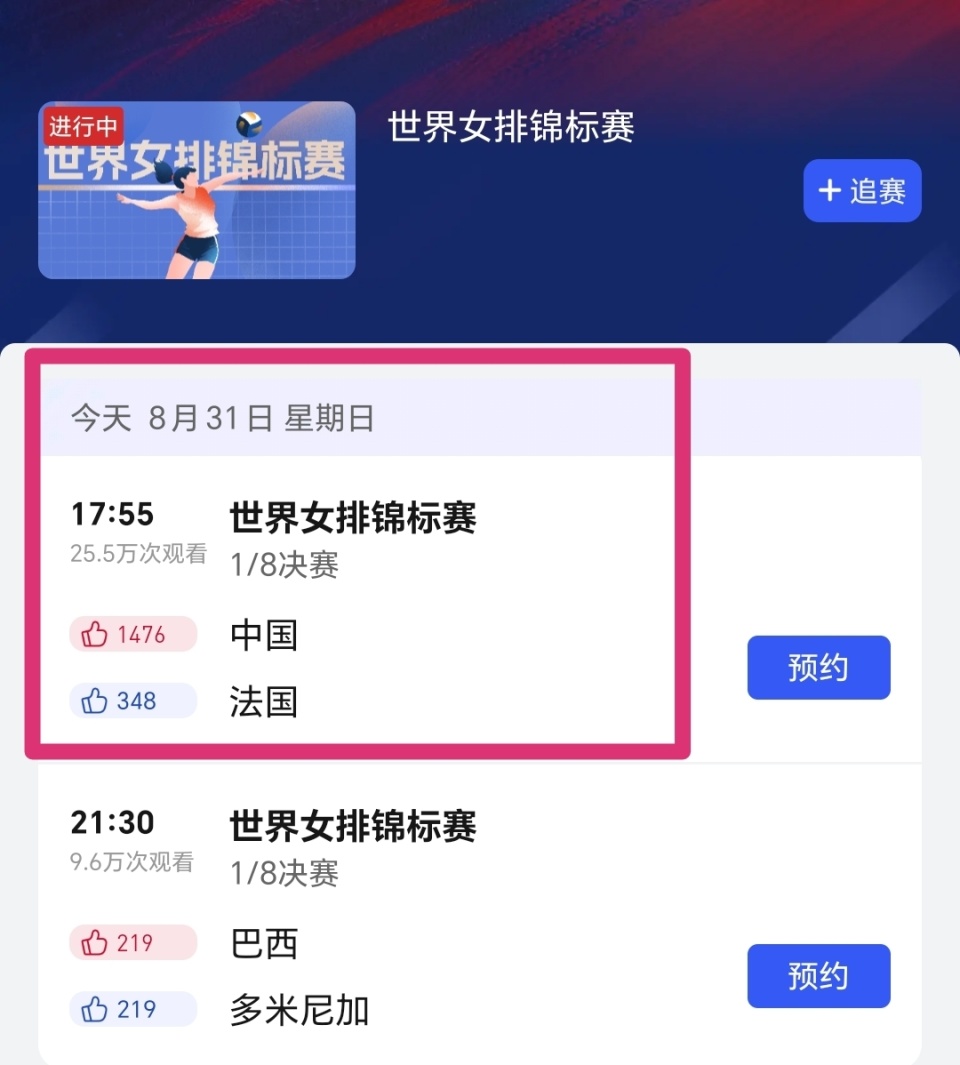Viewport: 960px width, 1065px height.
Task: Like team 中国 with 1476 votes
Action: pyautogui.click(x=133, y=634)
